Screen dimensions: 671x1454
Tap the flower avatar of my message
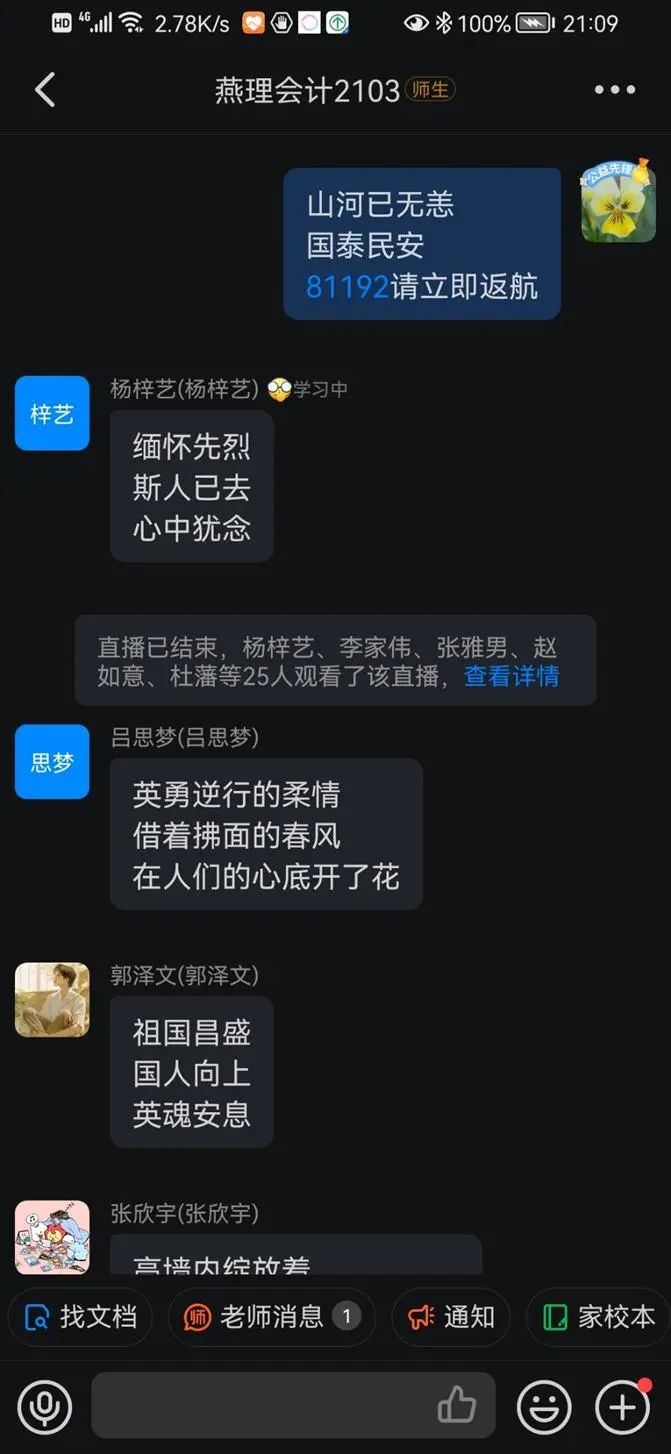[618, 203]
